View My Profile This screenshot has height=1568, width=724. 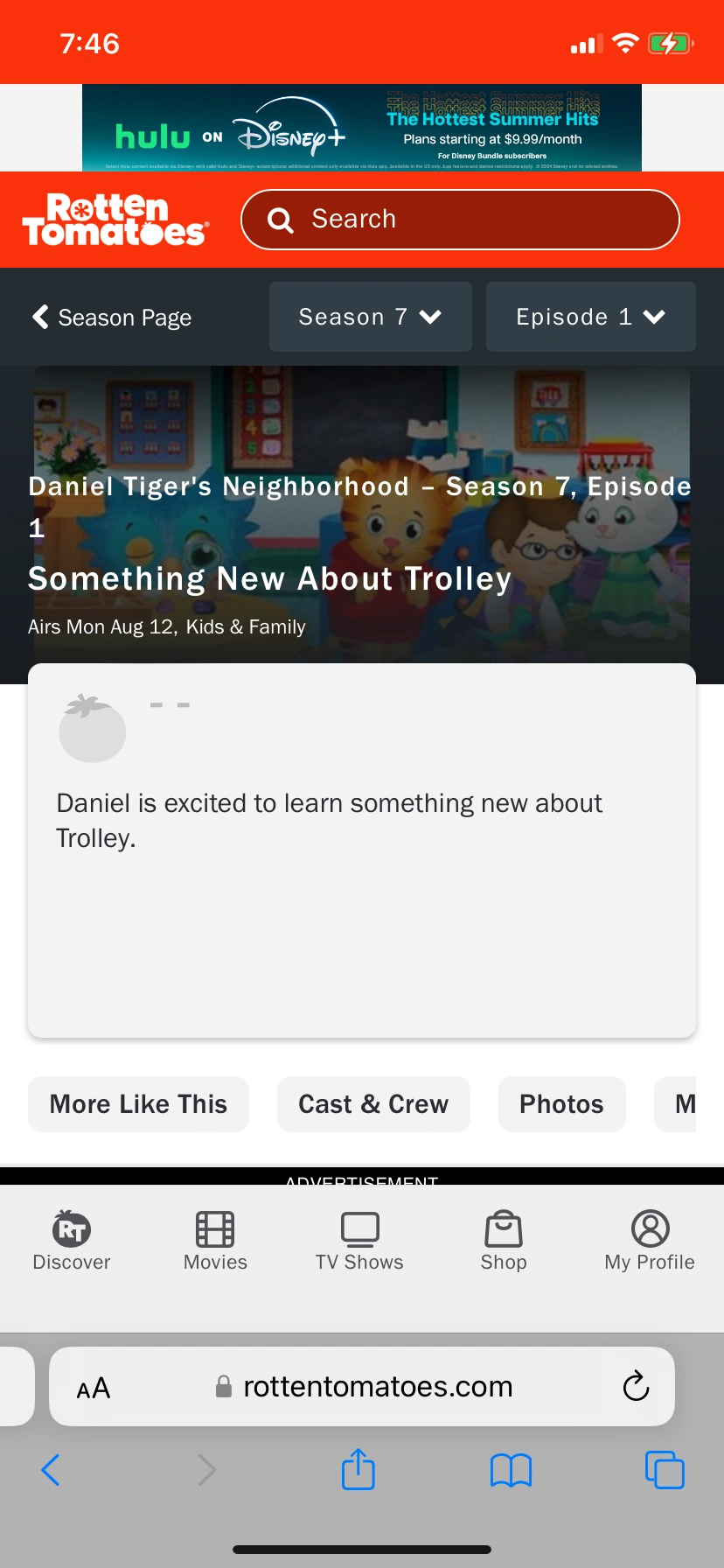tap(650, 1241)
